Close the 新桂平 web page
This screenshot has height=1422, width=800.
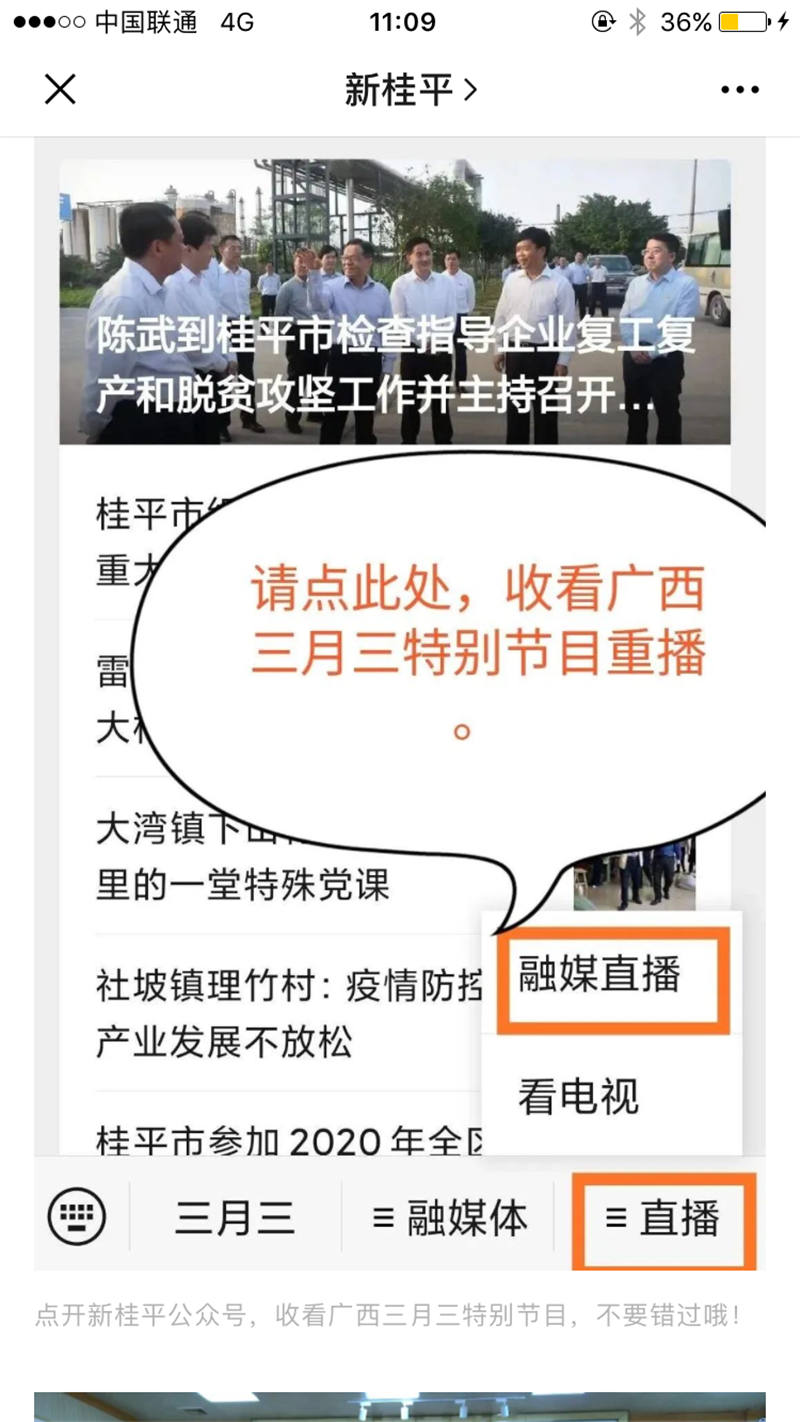60,90
